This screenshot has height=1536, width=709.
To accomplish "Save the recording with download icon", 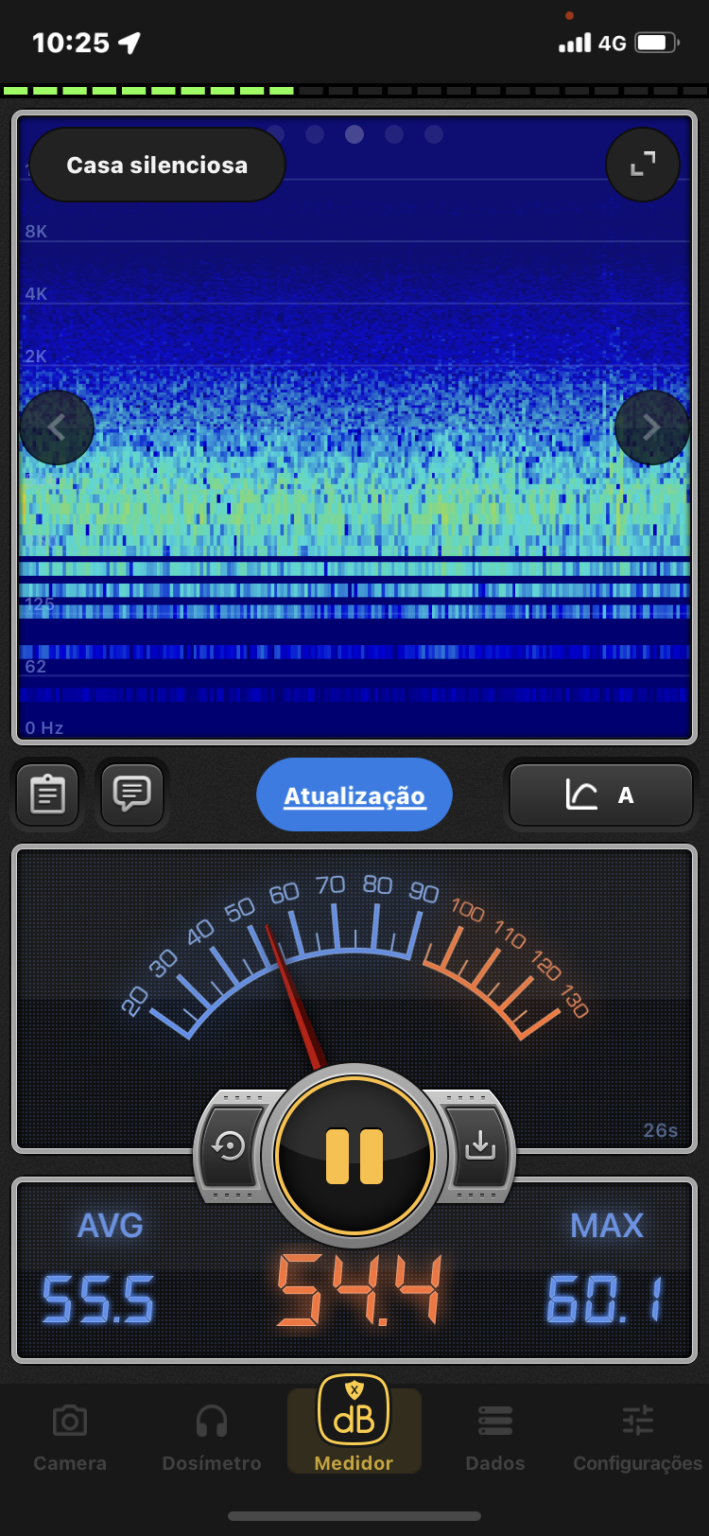I will click(480, 1146).
